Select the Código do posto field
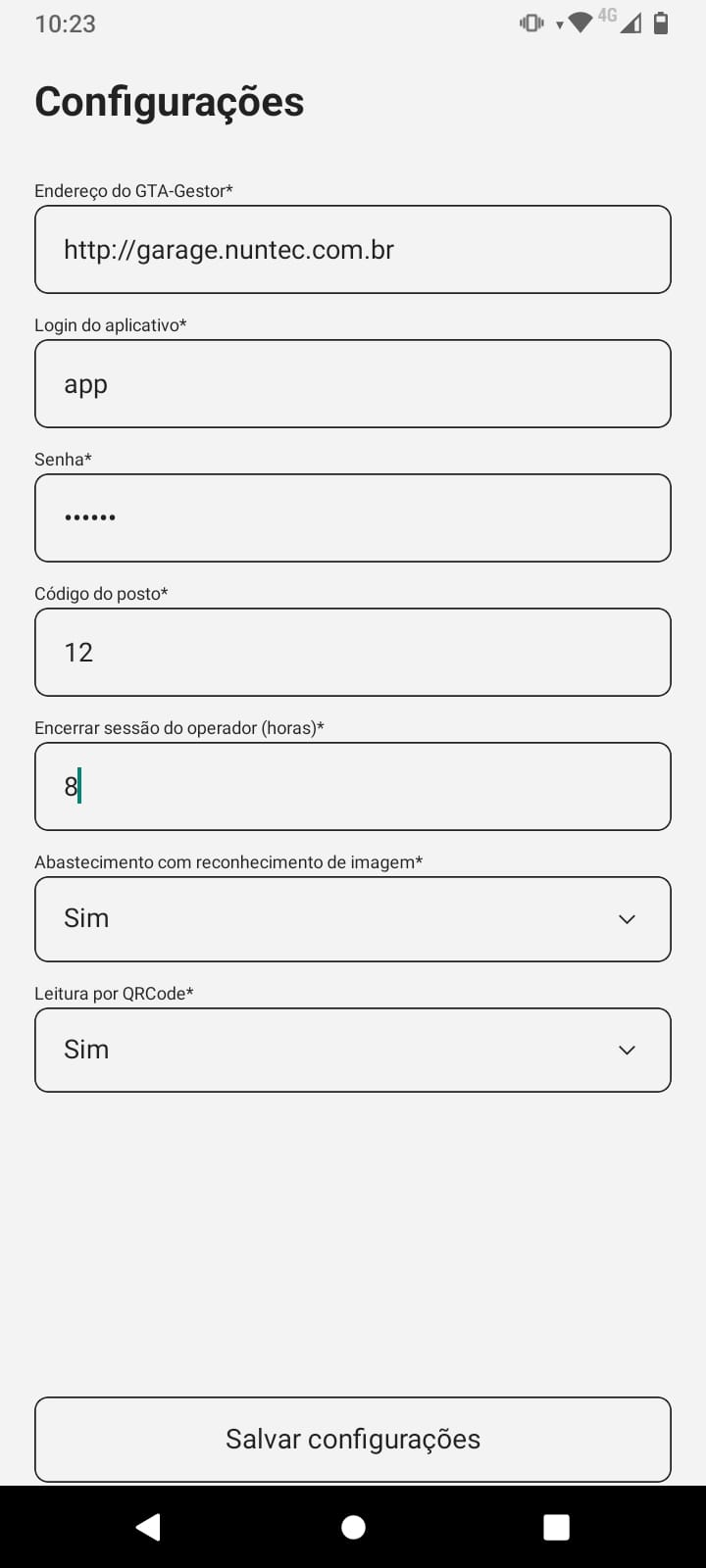 [x=353, y=653]
